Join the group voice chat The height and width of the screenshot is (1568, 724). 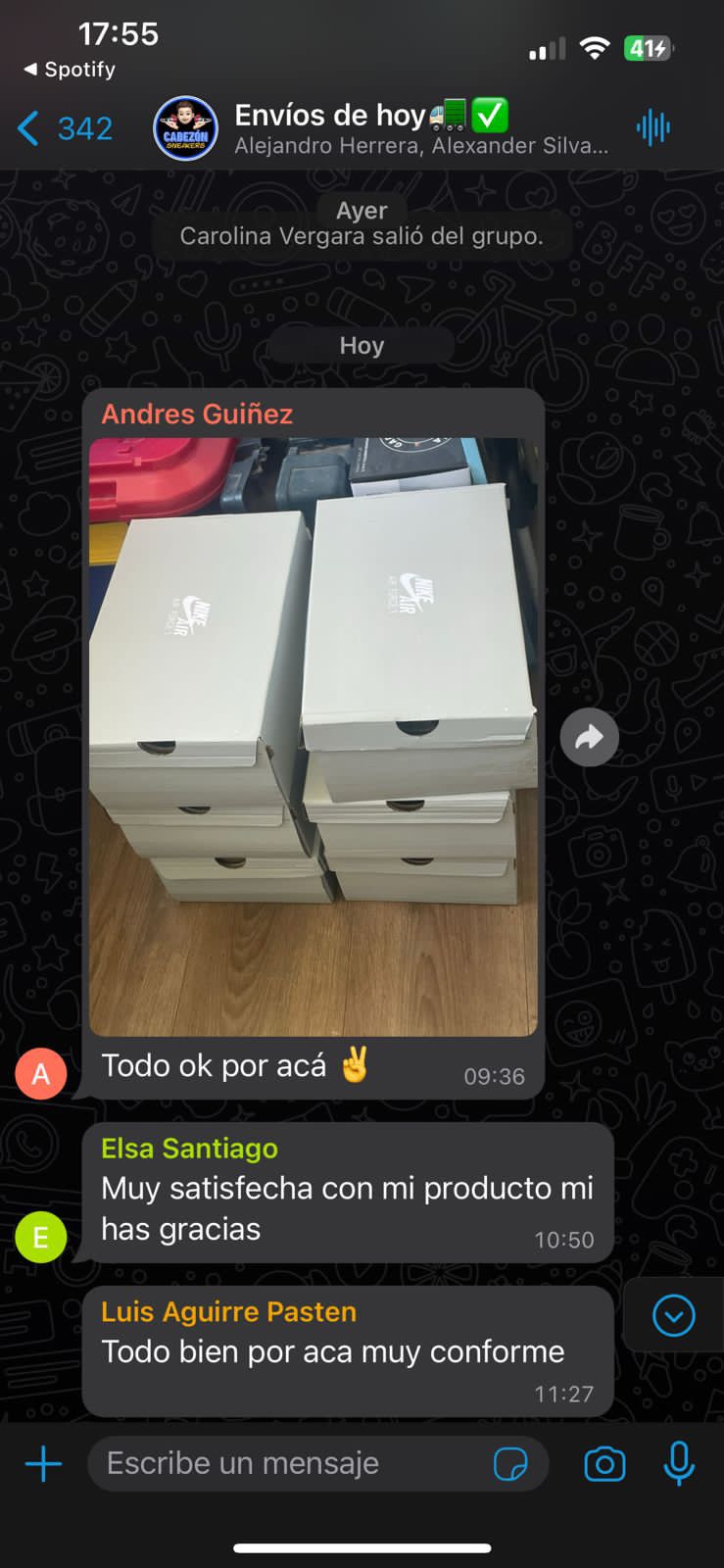coord(652,127)
